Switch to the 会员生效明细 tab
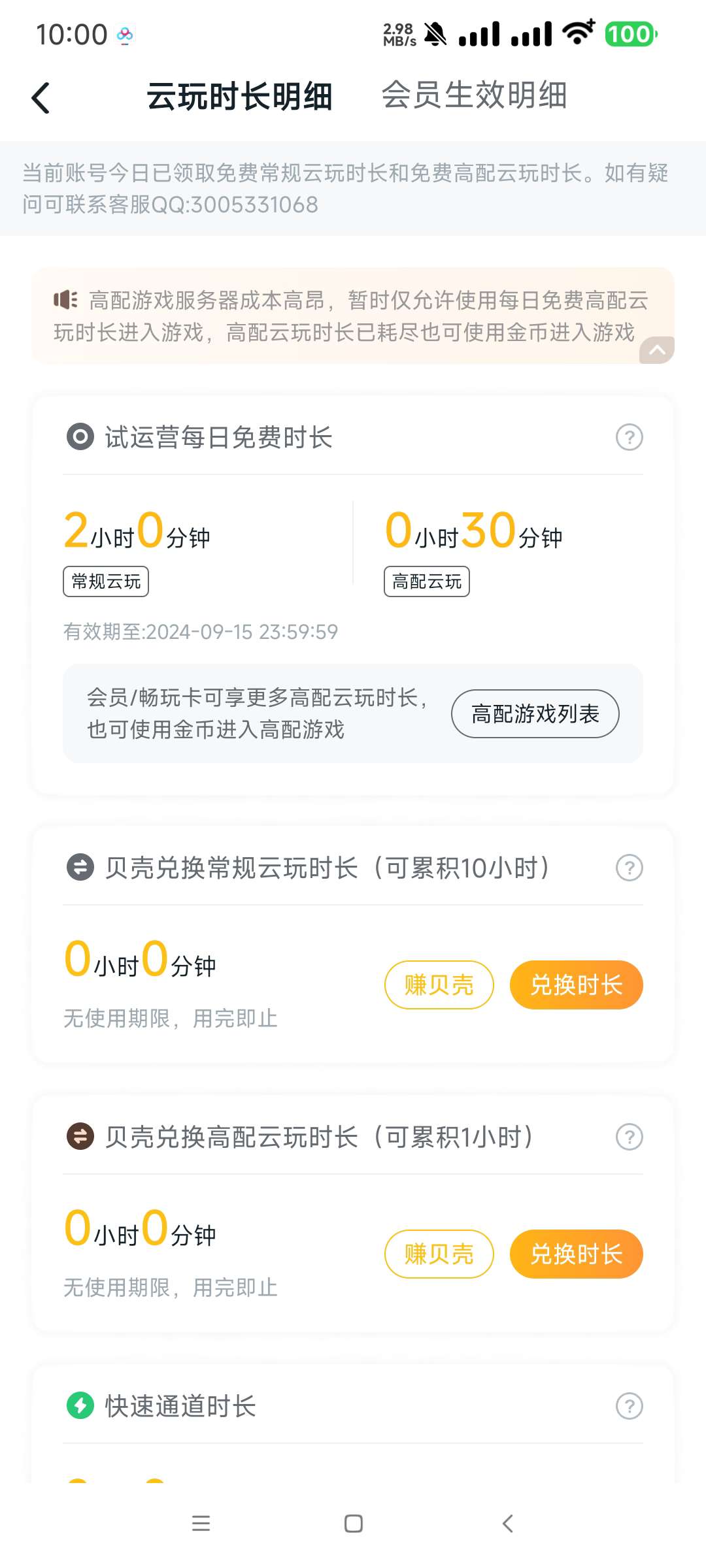Screen dimensions: 706x1568 475,96
